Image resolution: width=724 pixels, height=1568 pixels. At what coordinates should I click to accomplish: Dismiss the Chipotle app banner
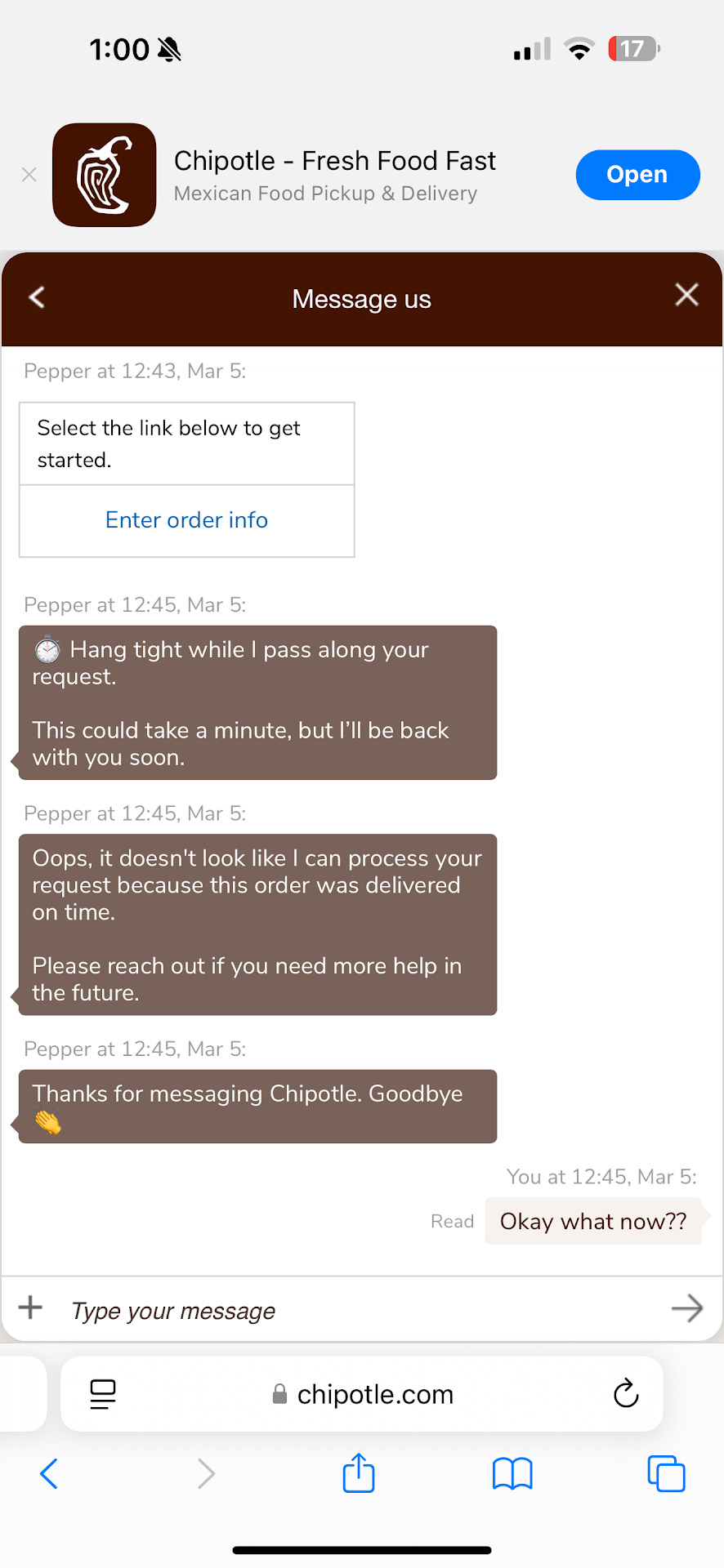29,175
